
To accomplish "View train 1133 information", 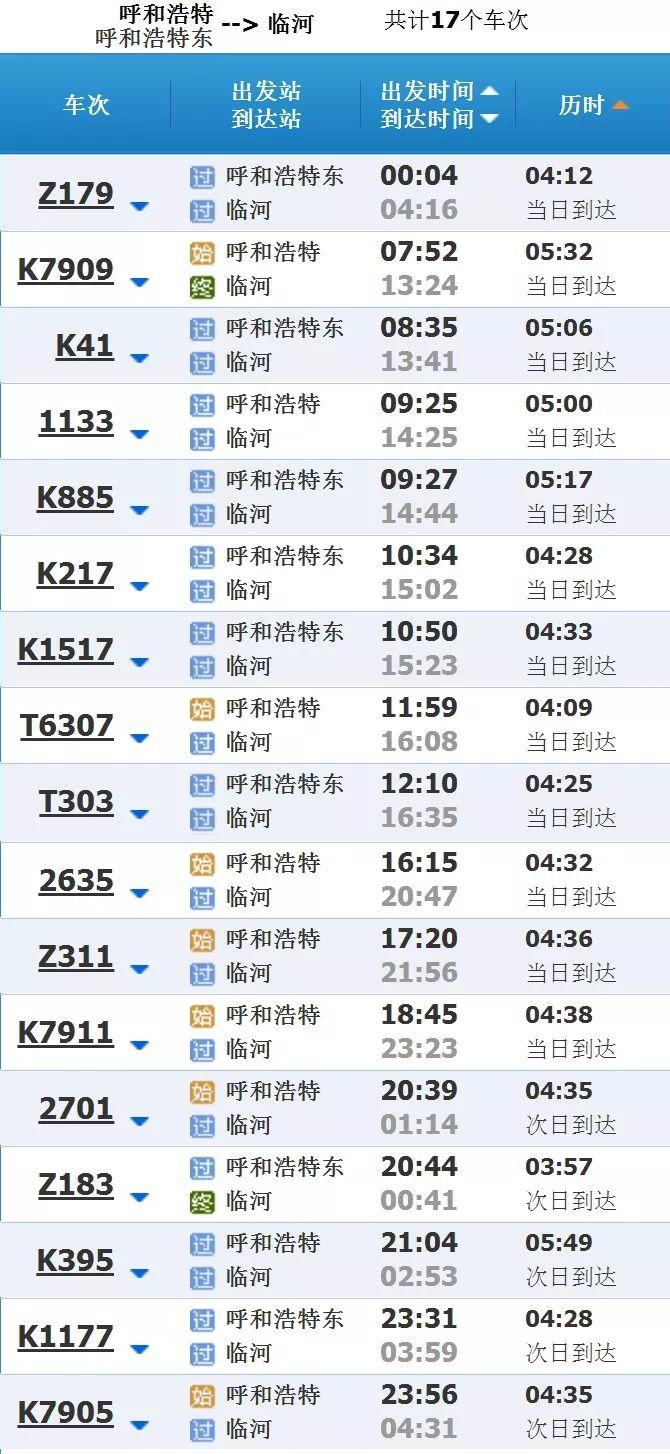I will point(76,421).
